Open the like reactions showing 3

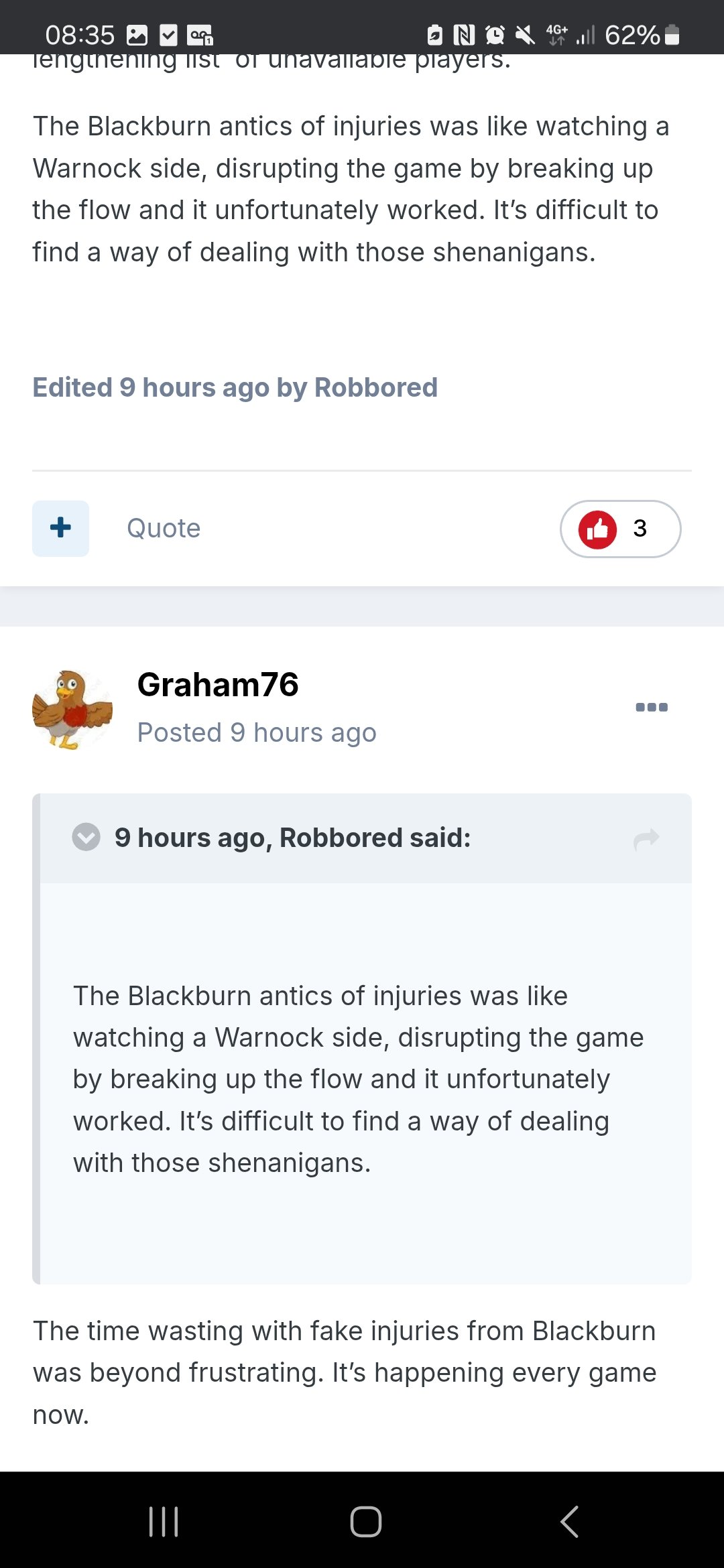click(620, 529)
